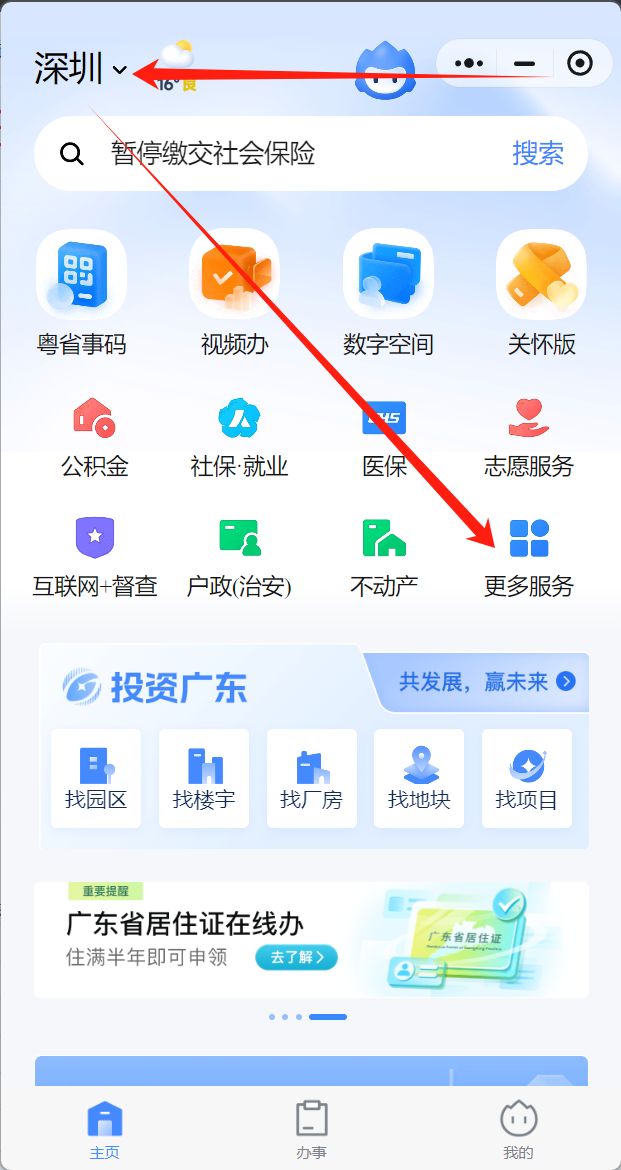Close the mini program with the circle icon
Screen dimensions: 621x1170
[x=579, y=63]
